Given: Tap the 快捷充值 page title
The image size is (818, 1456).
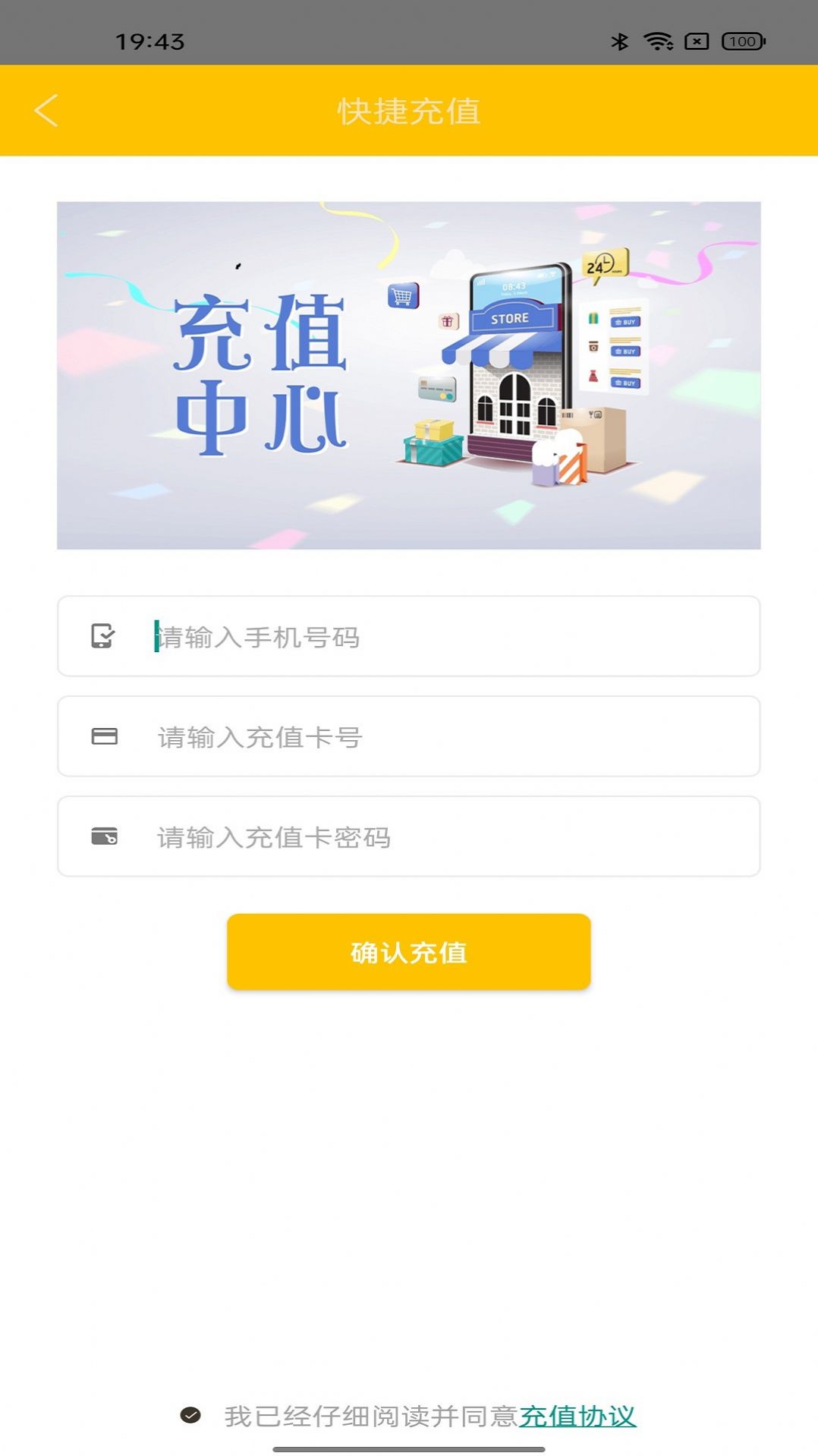Looking at the screenshot, I should [x=408, y=110].
